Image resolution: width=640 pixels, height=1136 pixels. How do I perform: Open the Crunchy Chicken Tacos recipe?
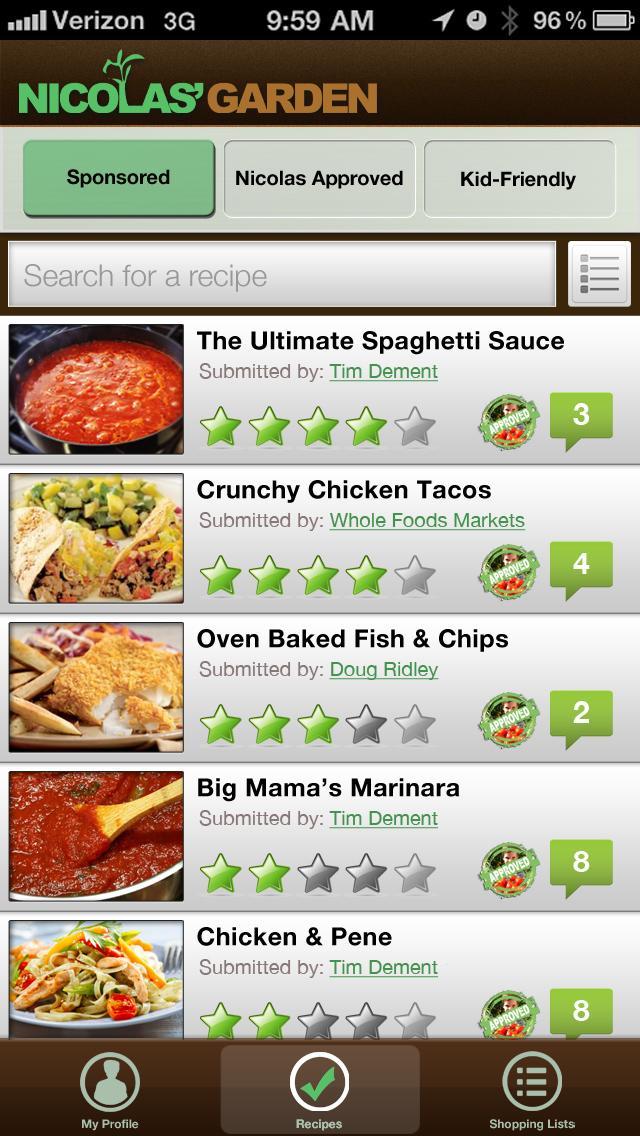point(344,490)
